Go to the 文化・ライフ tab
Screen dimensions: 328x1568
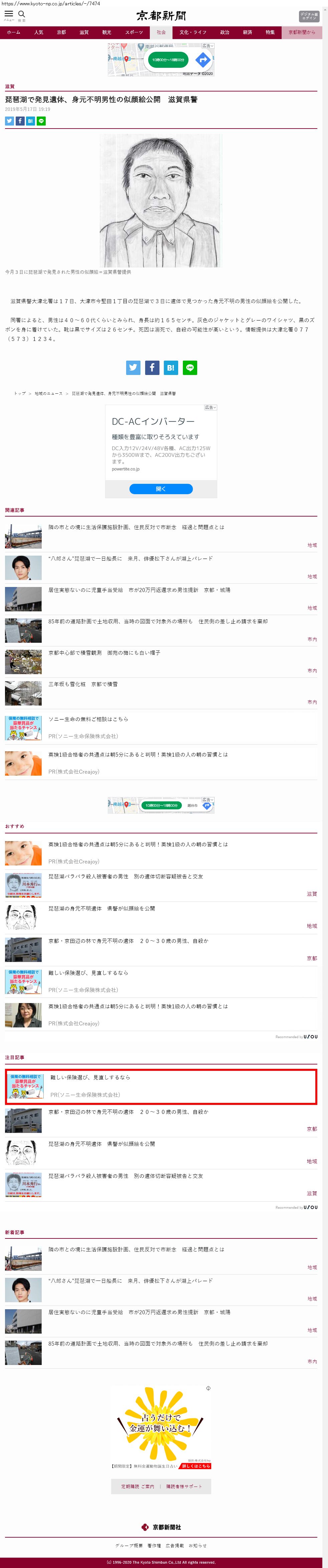[x=193, y=32]
